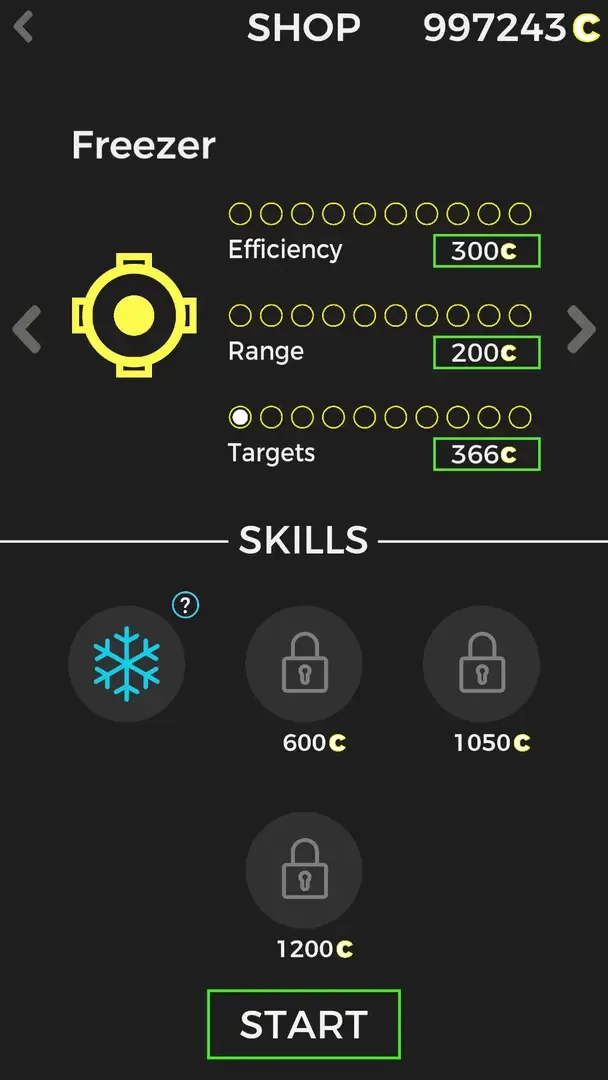Open the question mark skill help
Viewport: 608px width, 1080px height.
click(x=185, y=604)
